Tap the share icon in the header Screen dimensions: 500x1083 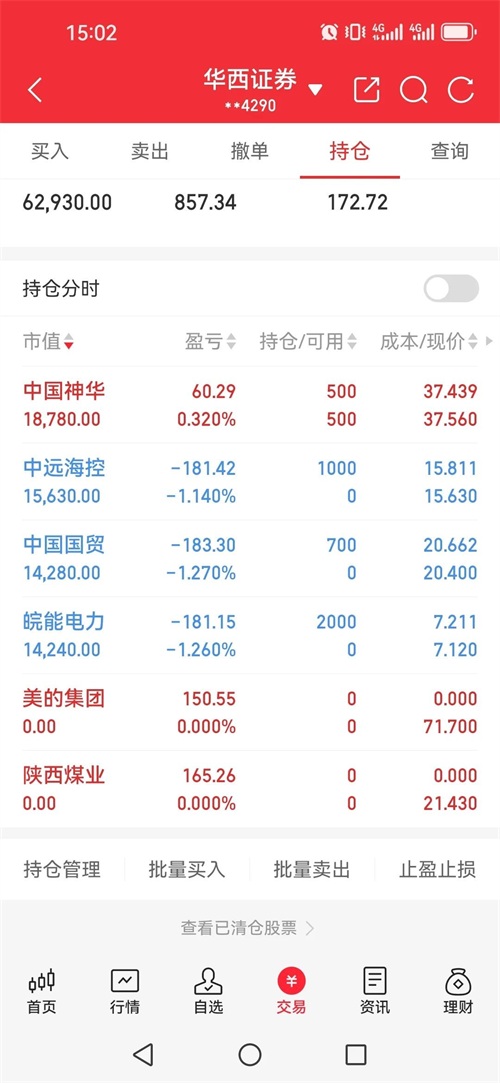(x=367, y=90)
